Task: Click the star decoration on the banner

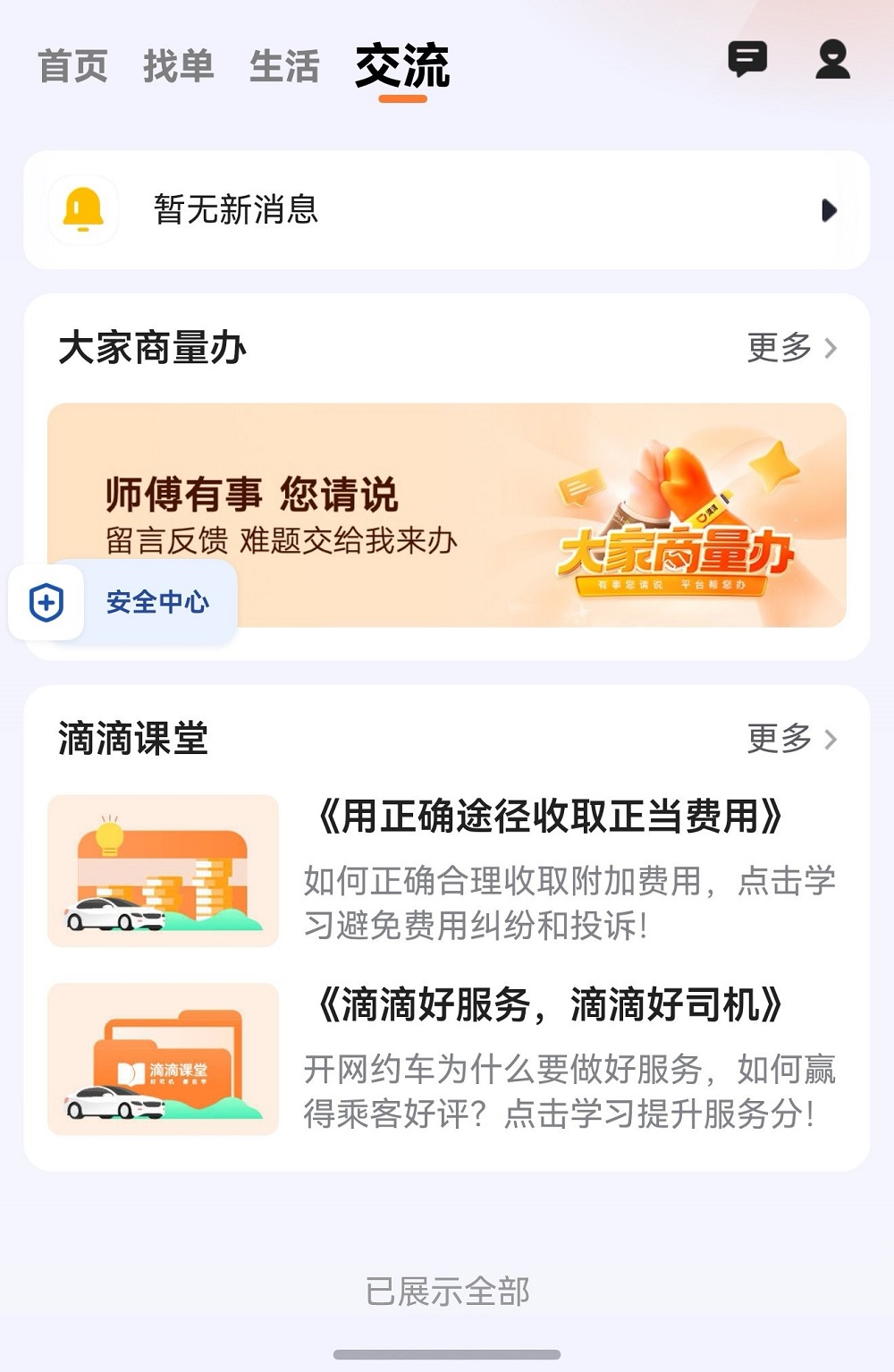Action: (x=774, y=463)
